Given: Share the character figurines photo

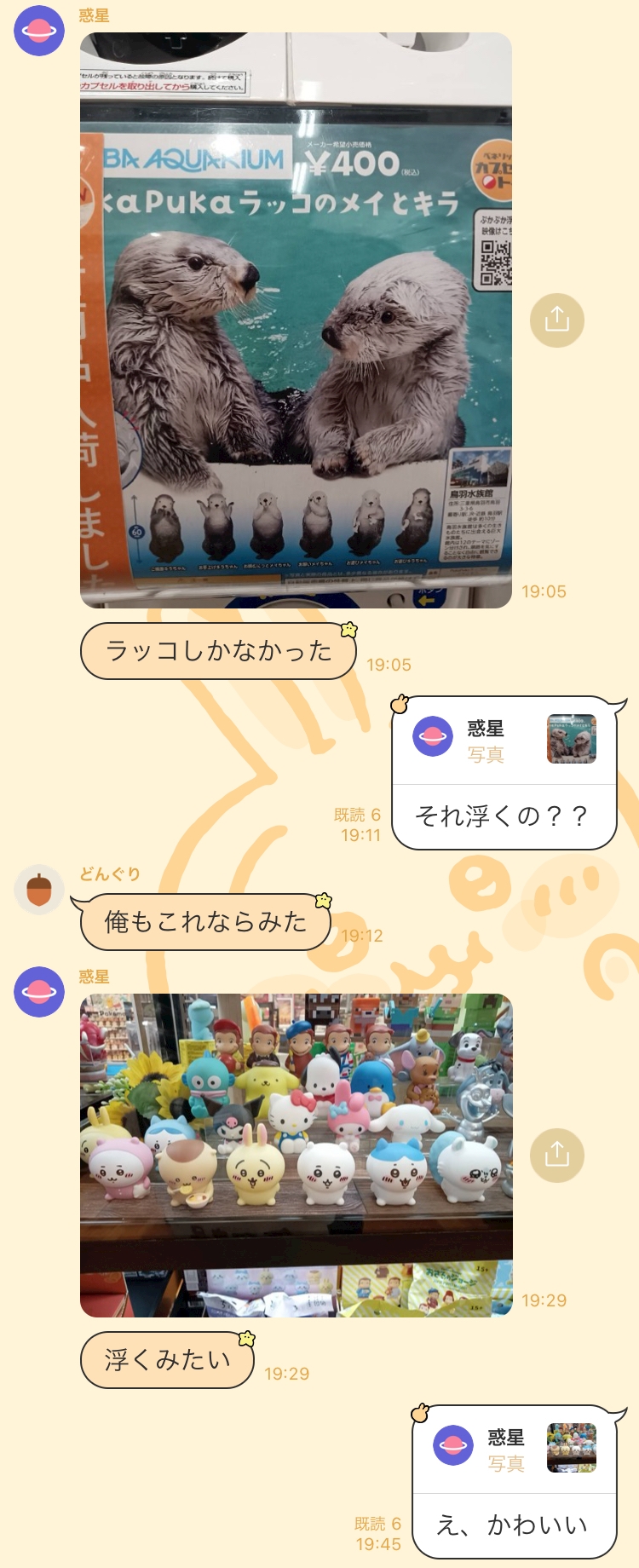Looking at the screenshot, I should [557, 1156].
